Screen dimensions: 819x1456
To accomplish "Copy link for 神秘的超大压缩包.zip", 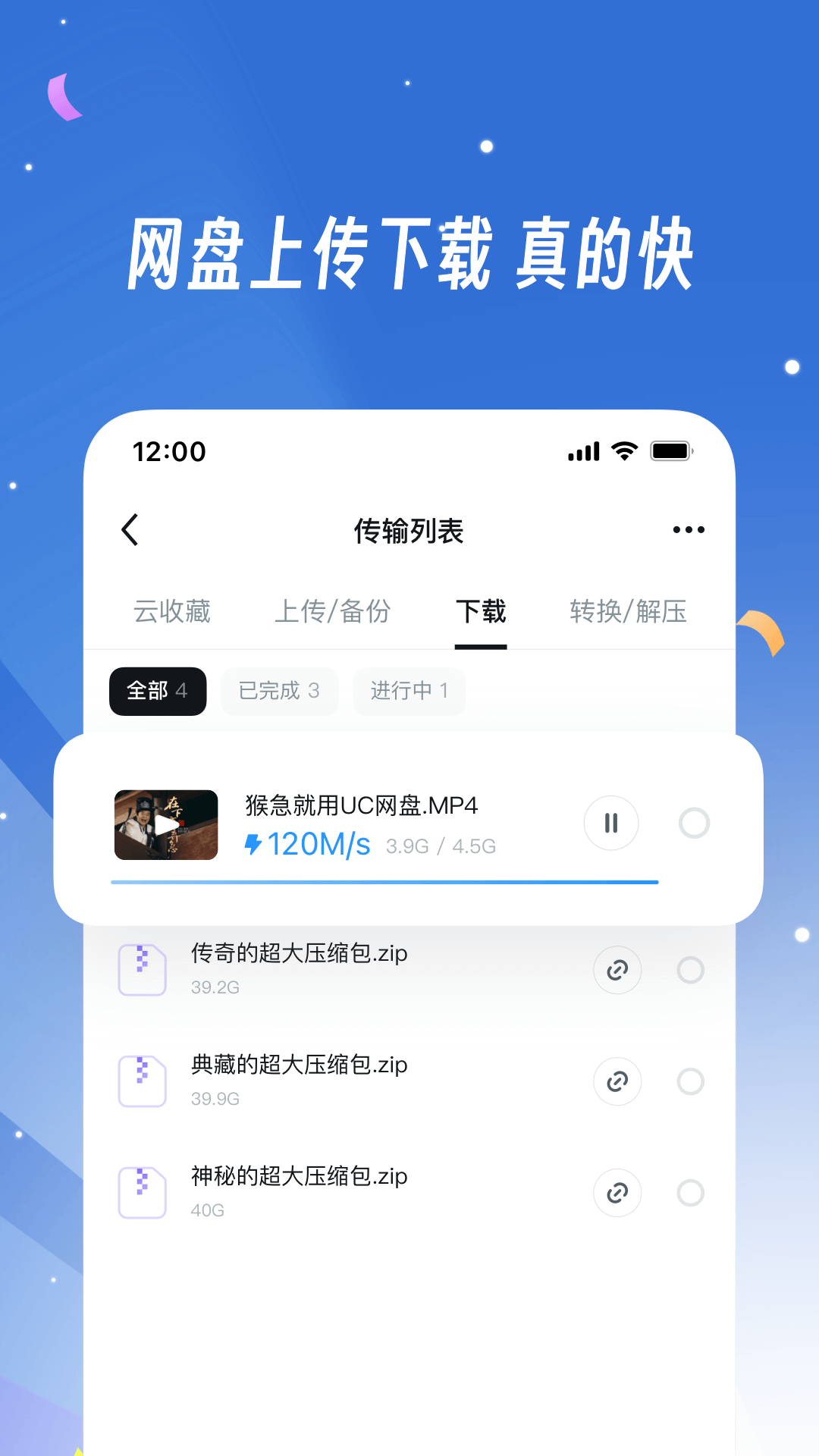I will point(617,1193).
